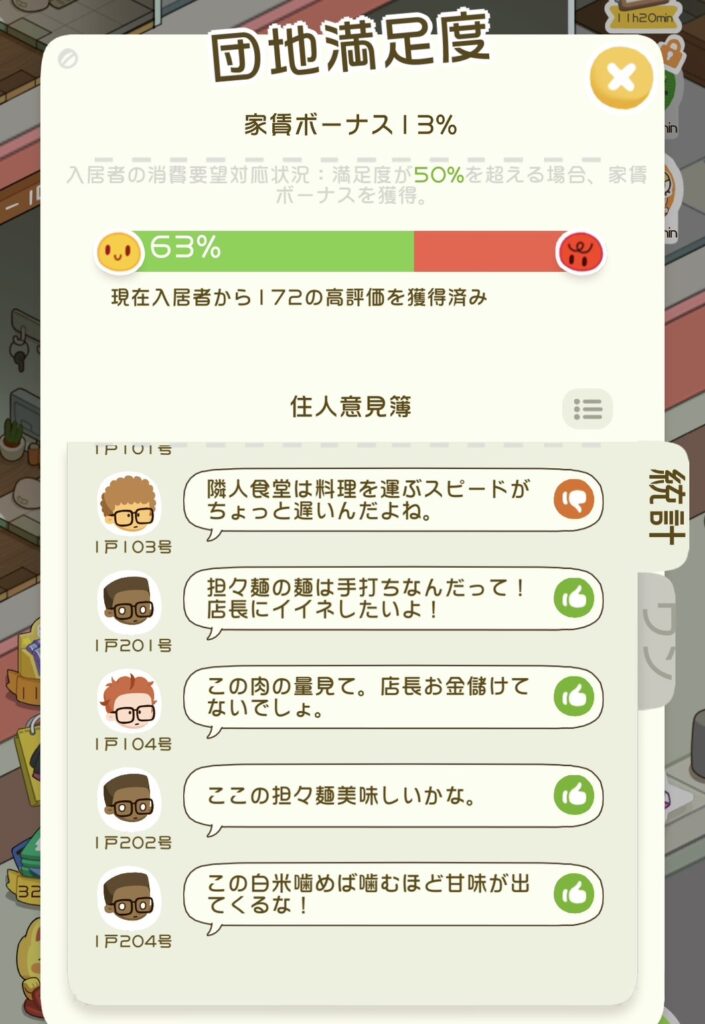Tap thumbs-down on the 隣人食堂 comment
The width and height of the screenshot is (705, 1024).
(574, 499)
